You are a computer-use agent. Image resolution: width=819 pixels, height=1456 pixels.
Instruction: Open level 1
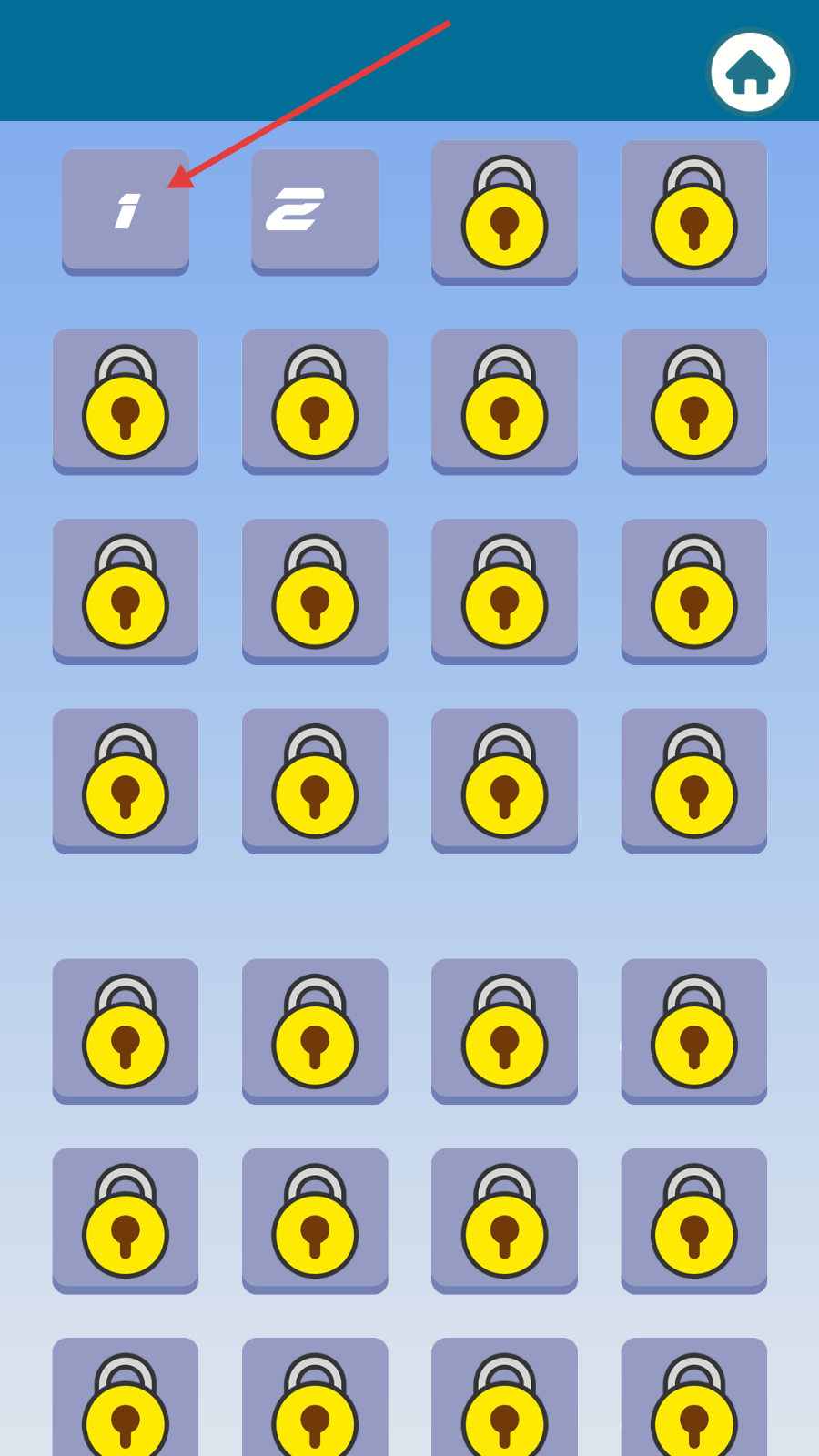coord(126,211)
